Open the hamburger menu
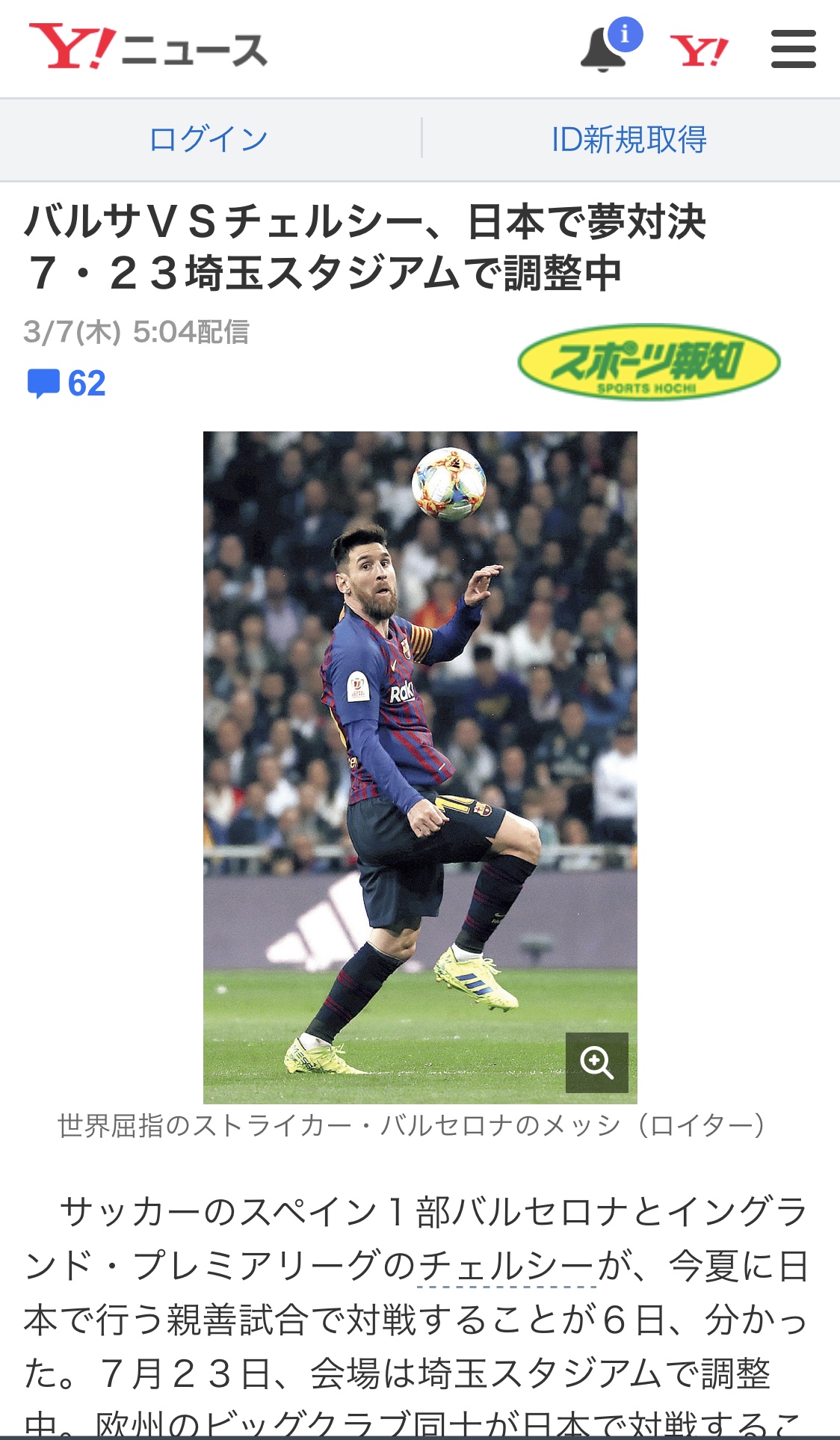This screenshot has width=840, height=1440. pos(793,49)
